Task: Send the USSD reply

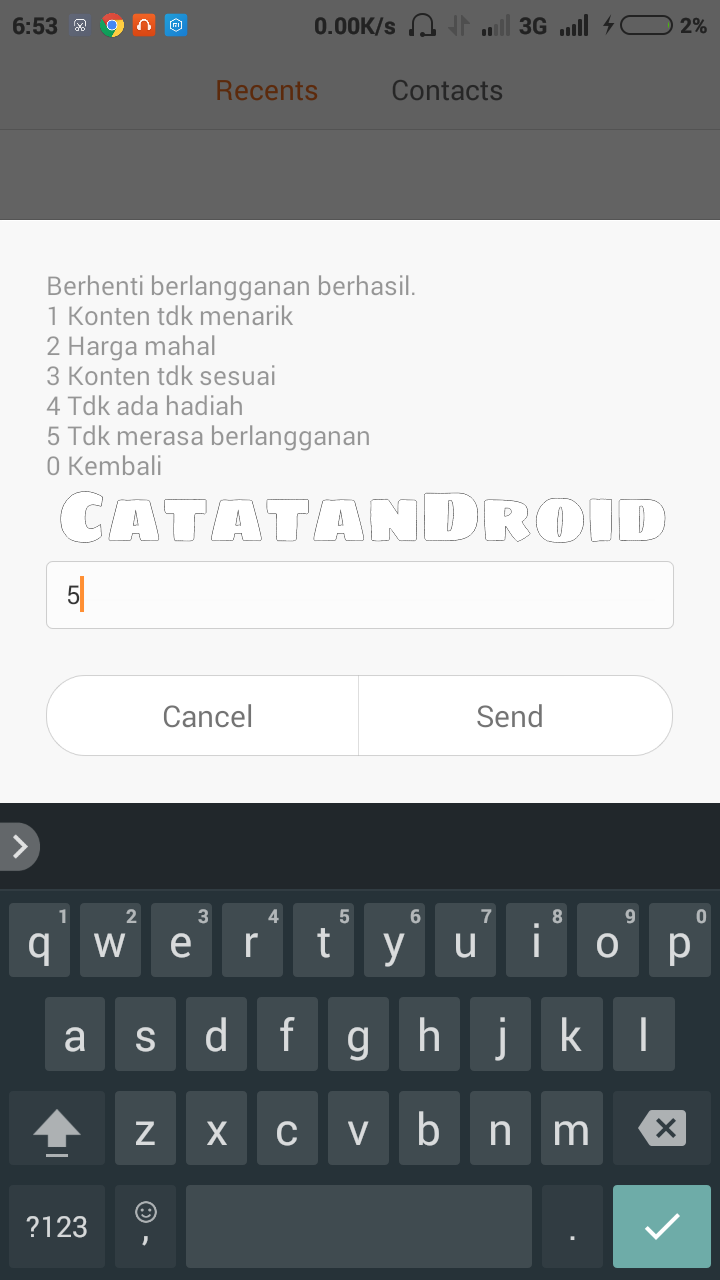Action: 510,716
